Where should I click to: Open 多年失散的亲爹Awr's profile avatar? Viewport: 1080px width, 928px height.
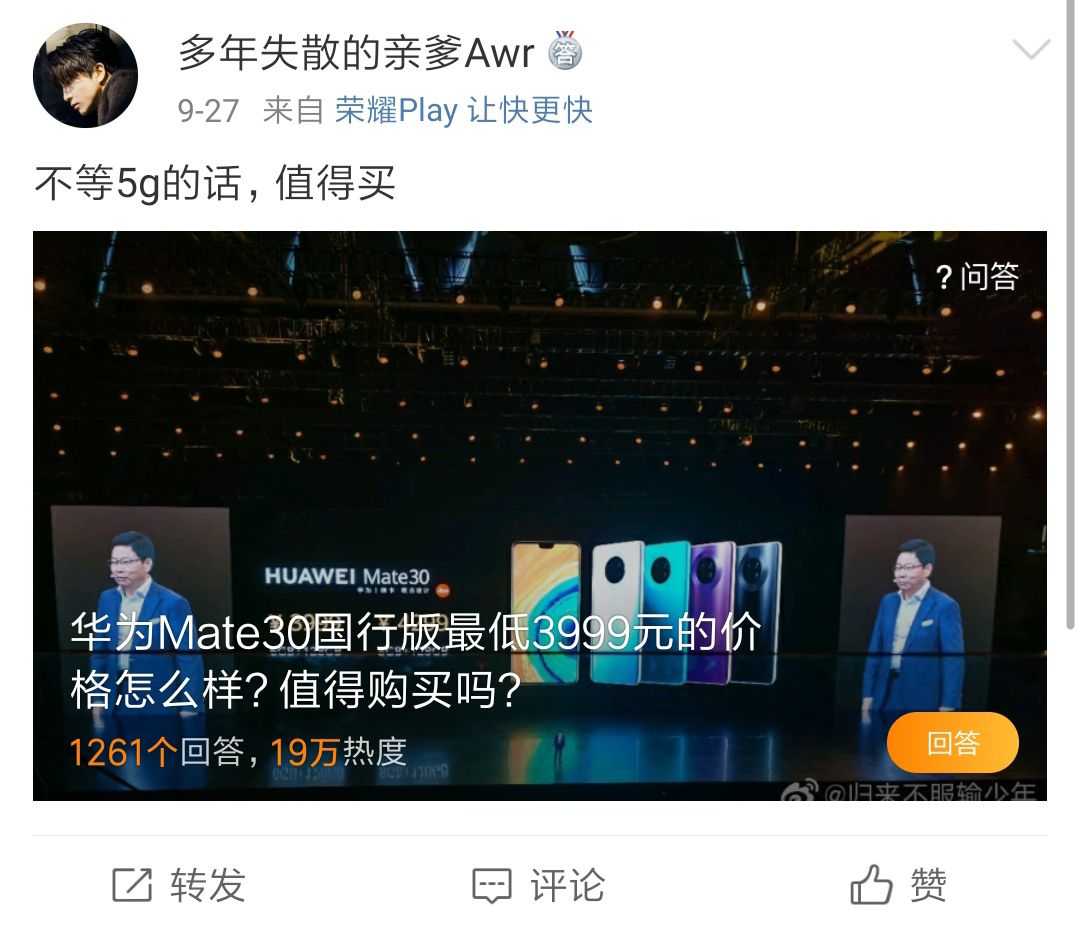85,76
